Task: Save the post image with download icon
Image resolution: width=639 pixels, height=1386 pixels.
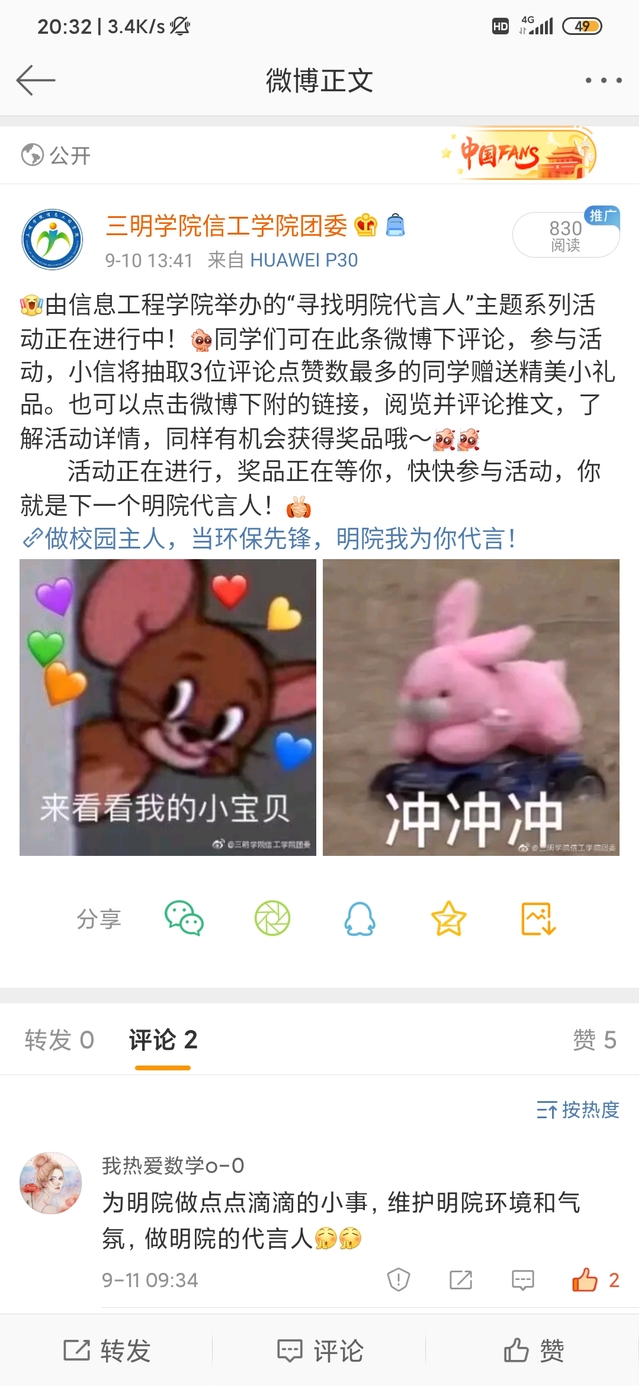Action: pos(537,918)
